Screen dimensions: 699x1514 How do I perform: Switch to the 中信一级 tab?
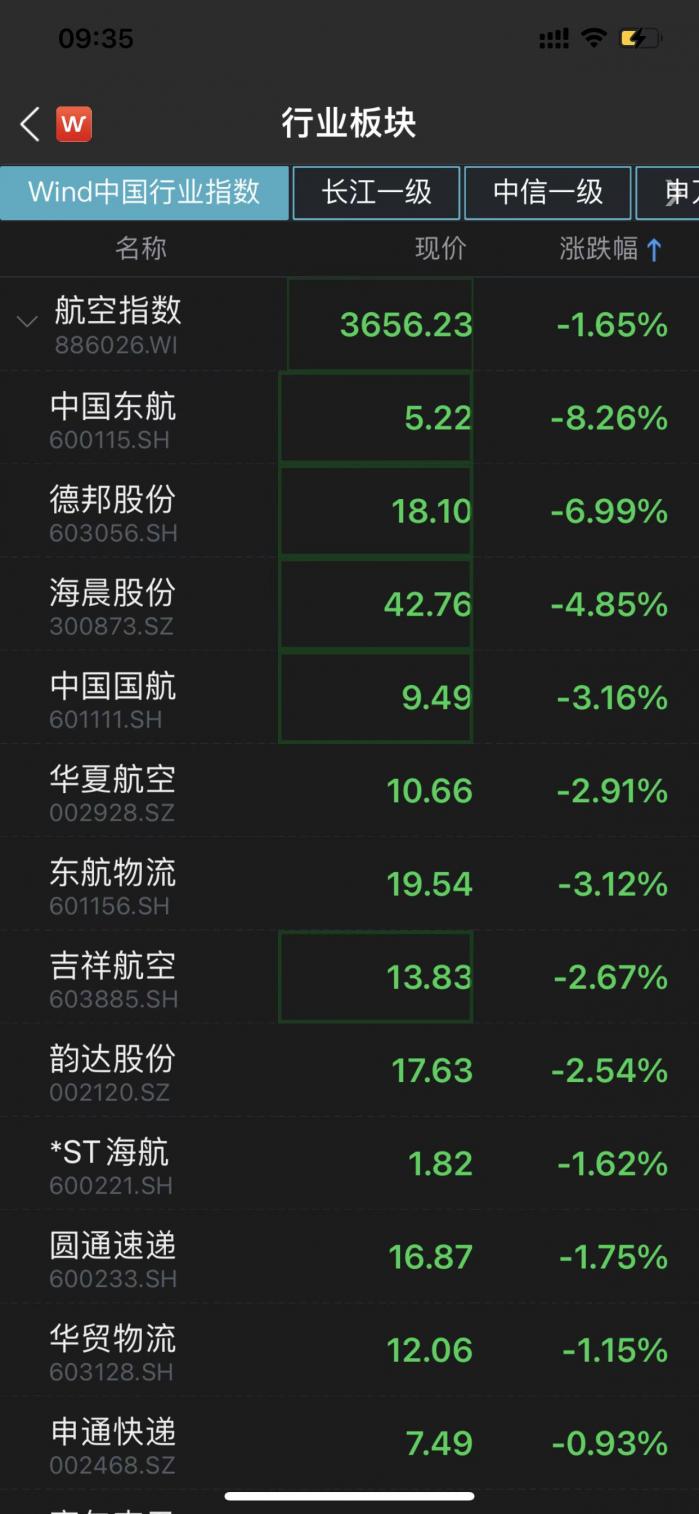tap(548, 192)
